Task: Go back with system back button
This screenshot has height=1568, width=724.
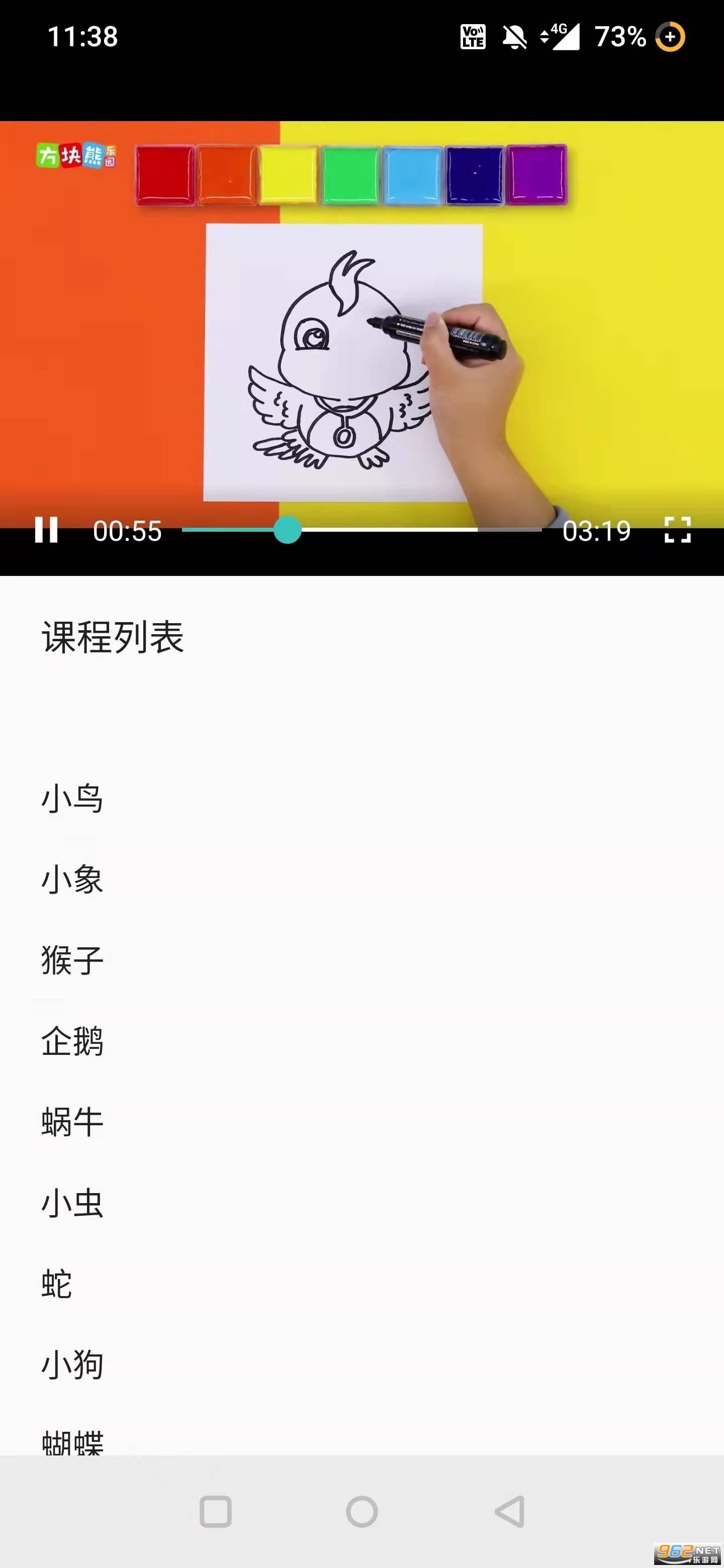Action: (510, 1511)
